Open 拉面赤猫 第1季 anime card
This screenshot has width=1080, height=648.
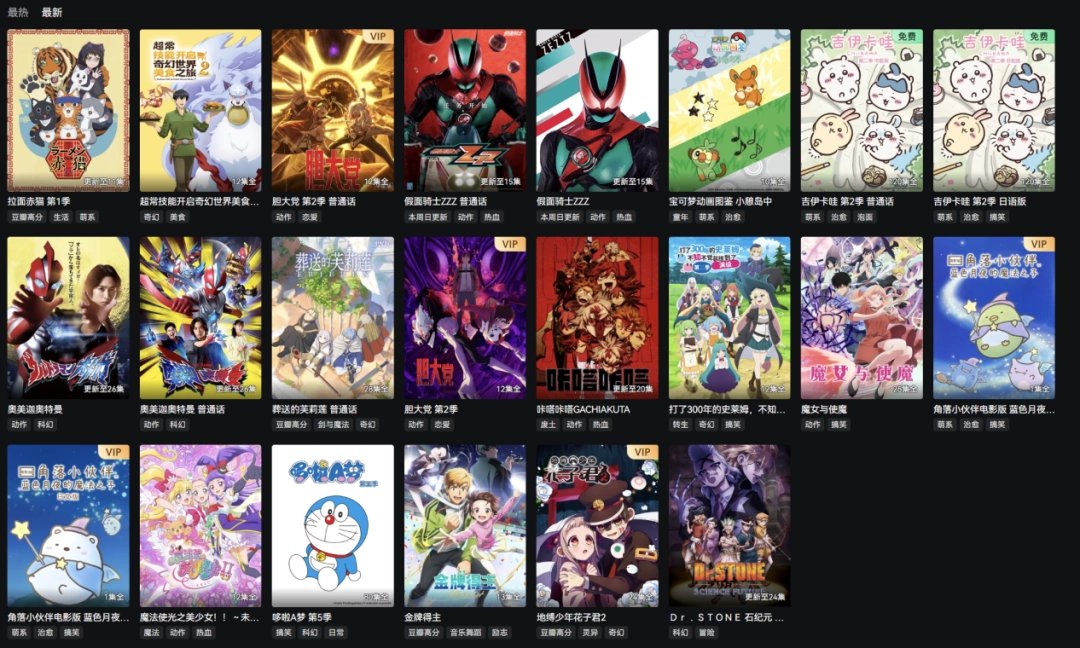[x=68, y=110]
